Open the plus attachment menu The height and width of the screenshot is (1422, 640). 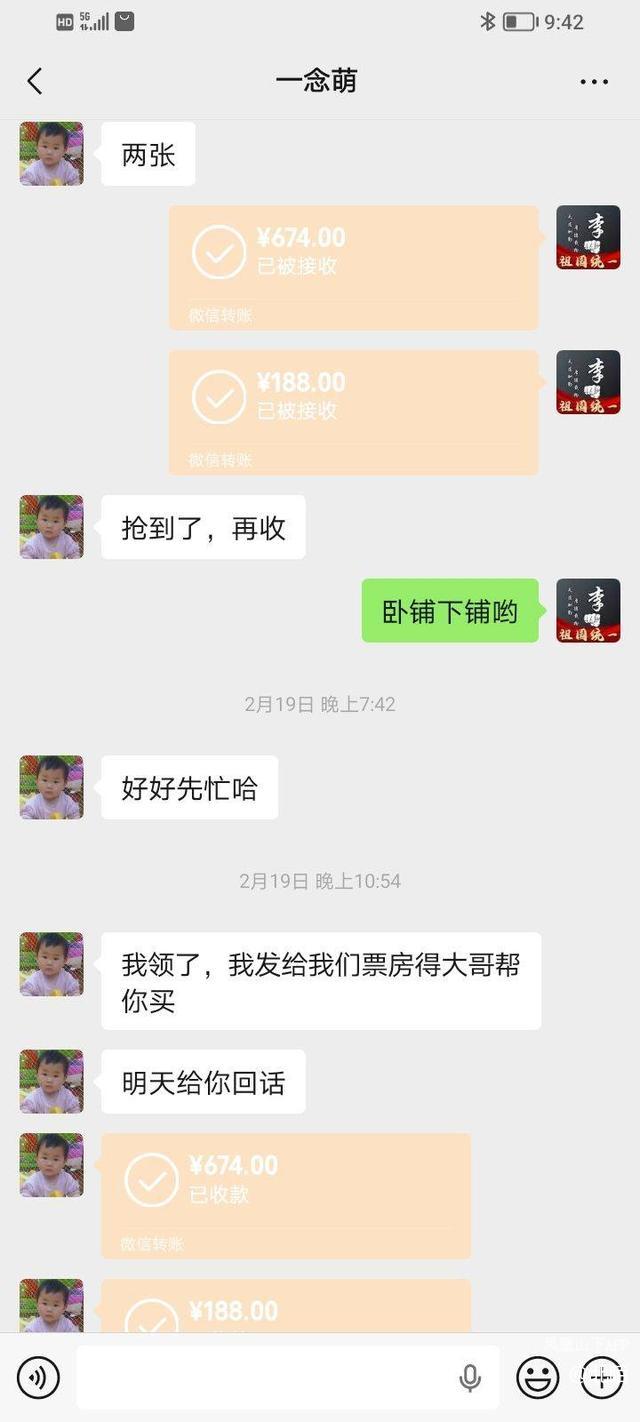pyautogui.click(x=602, y=1378)
